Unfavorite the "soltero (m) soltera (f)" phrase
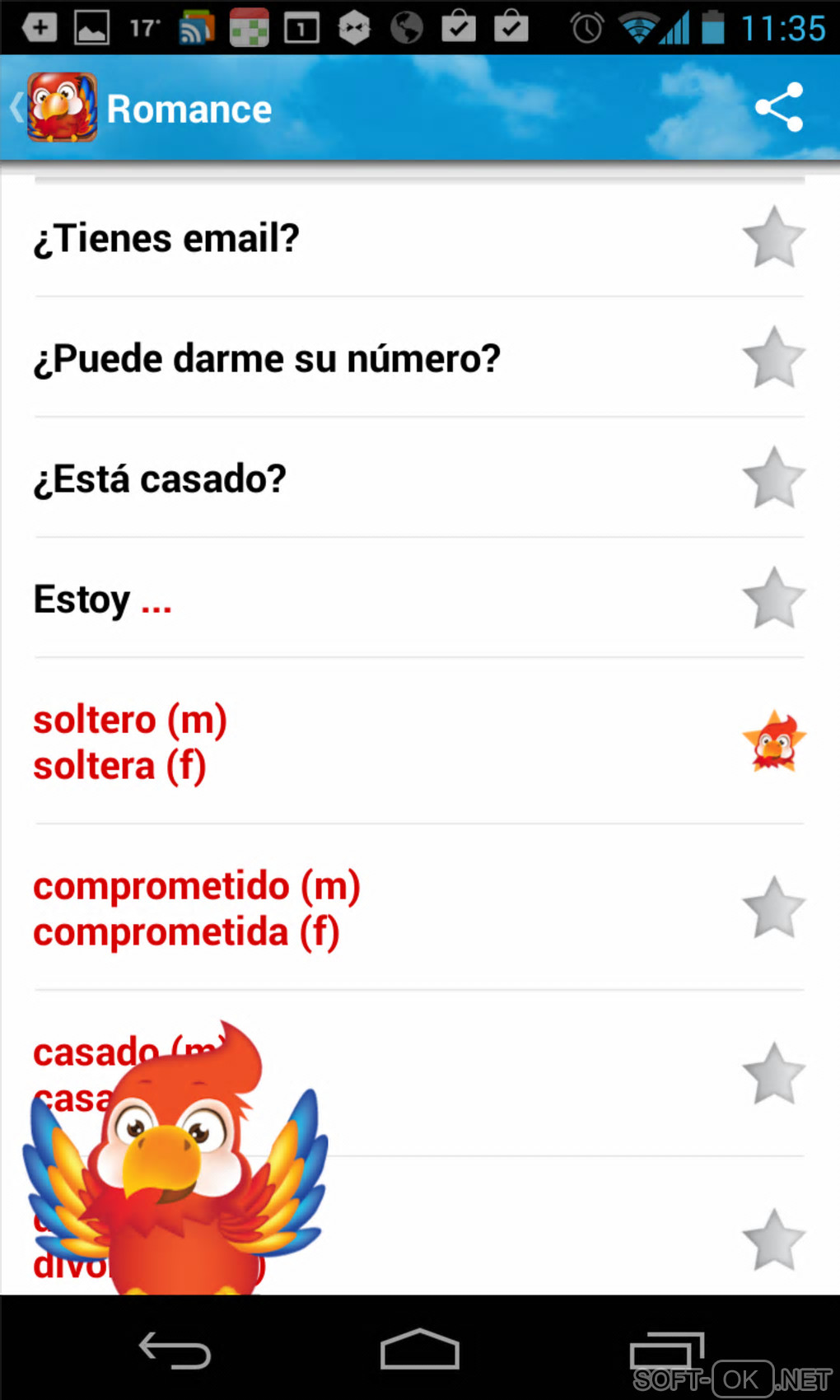 click(773, 741)
